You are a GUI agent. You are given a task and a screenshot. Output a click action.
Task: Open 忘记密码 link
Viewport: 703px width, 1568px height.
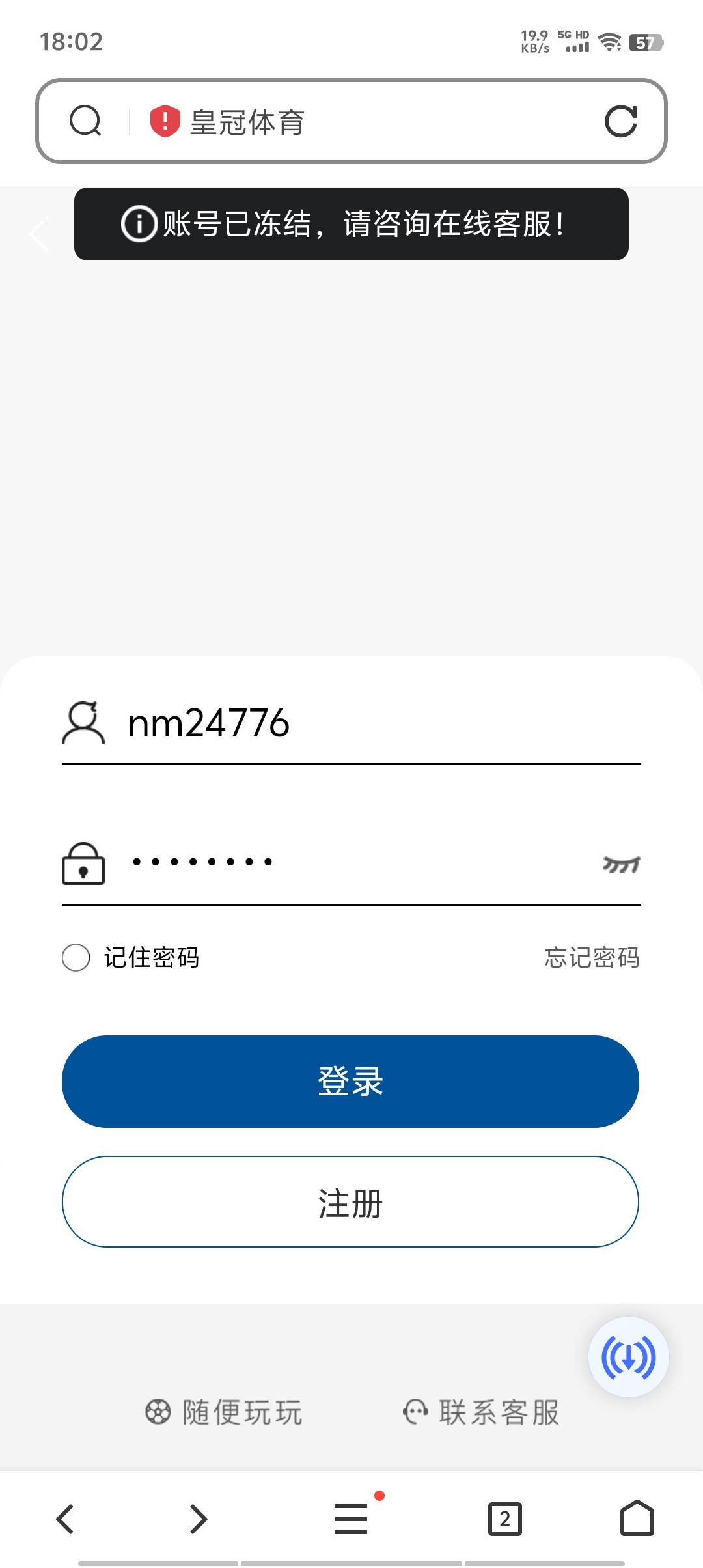click(x=592, y=958)
